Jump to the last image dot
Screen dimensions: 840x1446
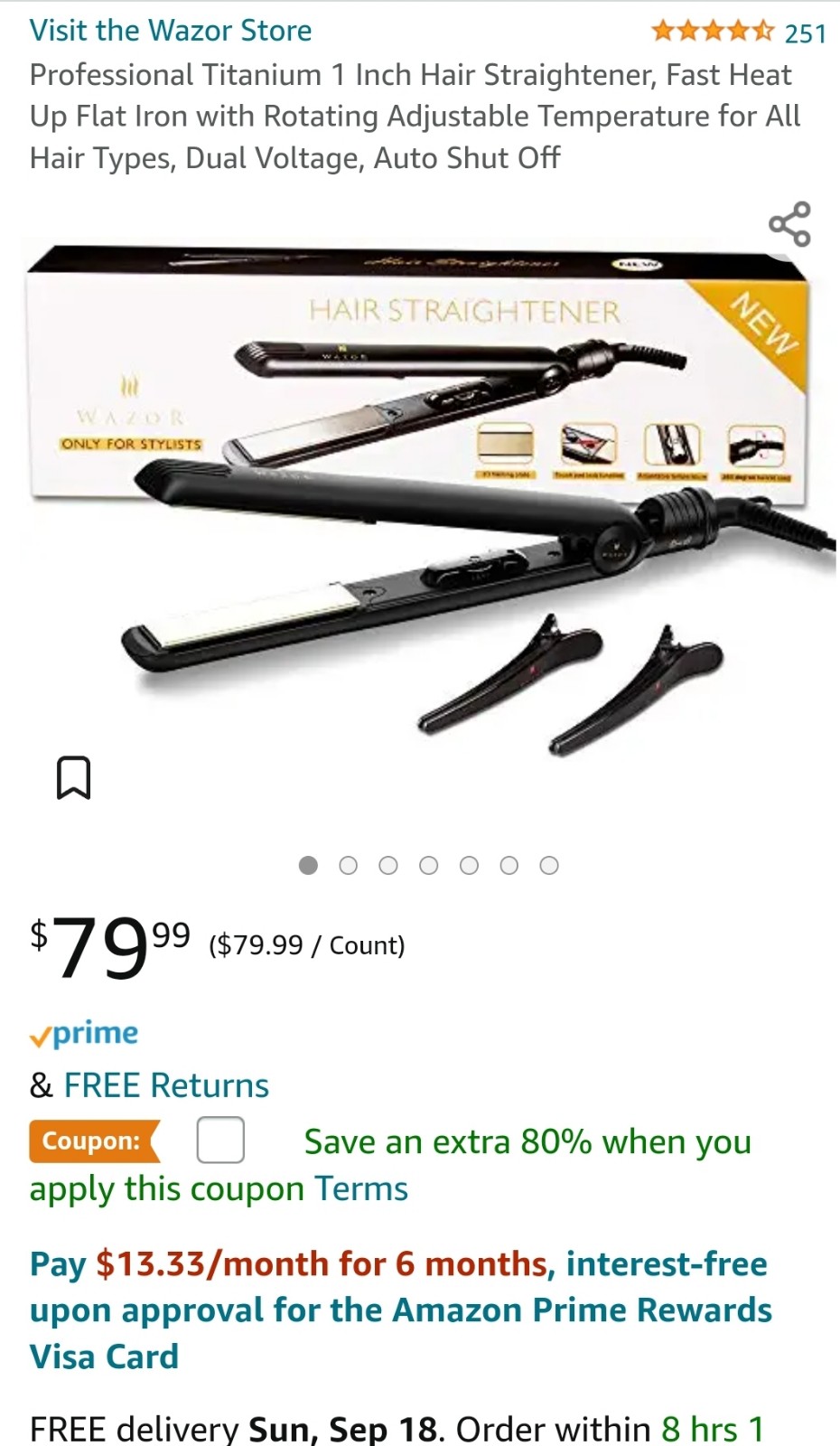click(x=549, y=866)
